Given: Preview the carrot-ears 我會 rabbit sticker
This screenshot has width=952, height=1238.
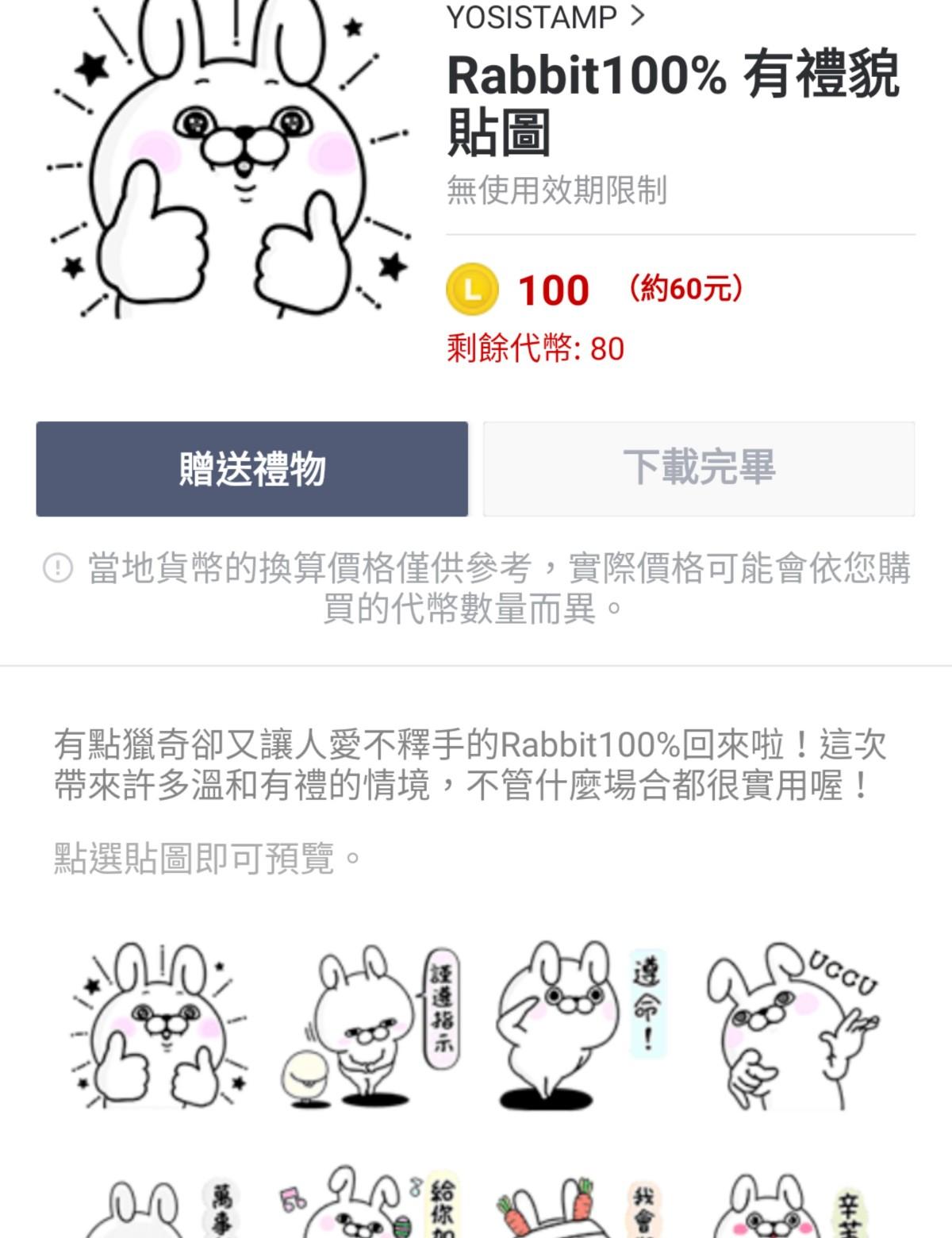Looking at the screenshot, I should (583, 1206).
